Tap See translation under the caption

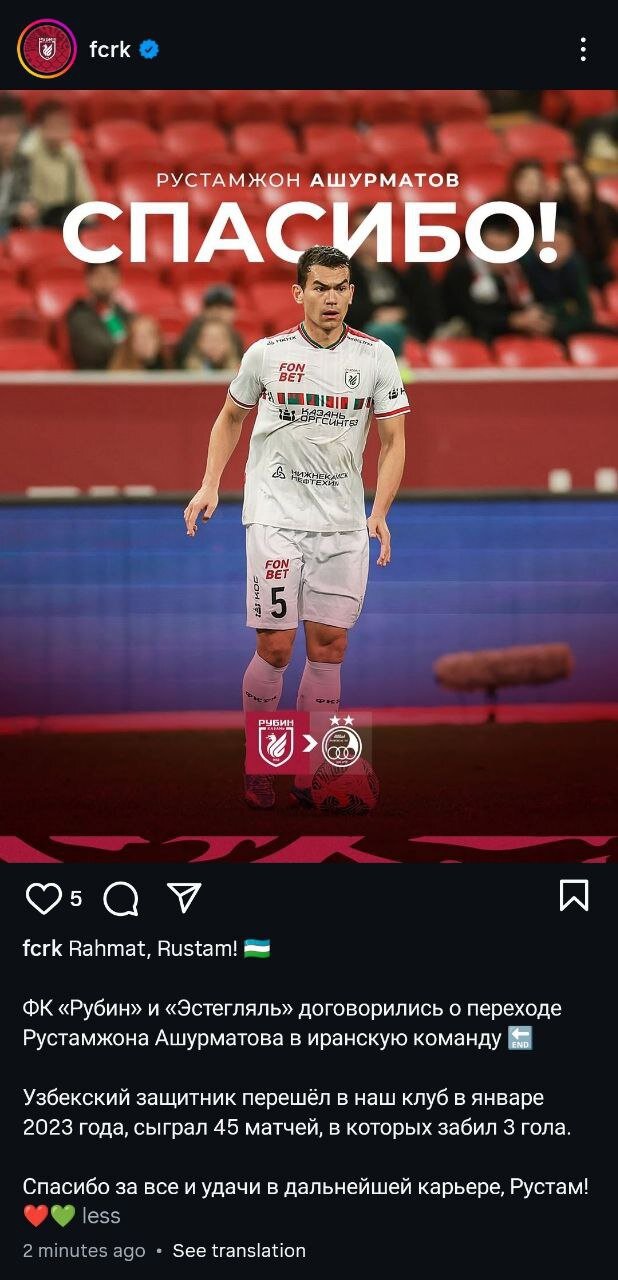coord(239,1250)
